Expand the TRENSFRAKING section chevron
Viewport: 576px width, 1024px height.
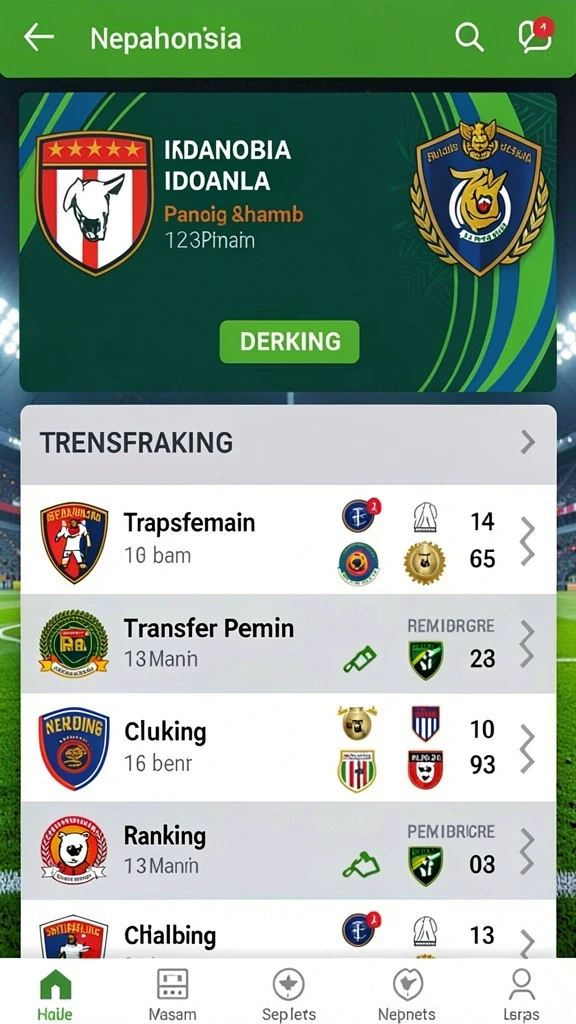528,443
